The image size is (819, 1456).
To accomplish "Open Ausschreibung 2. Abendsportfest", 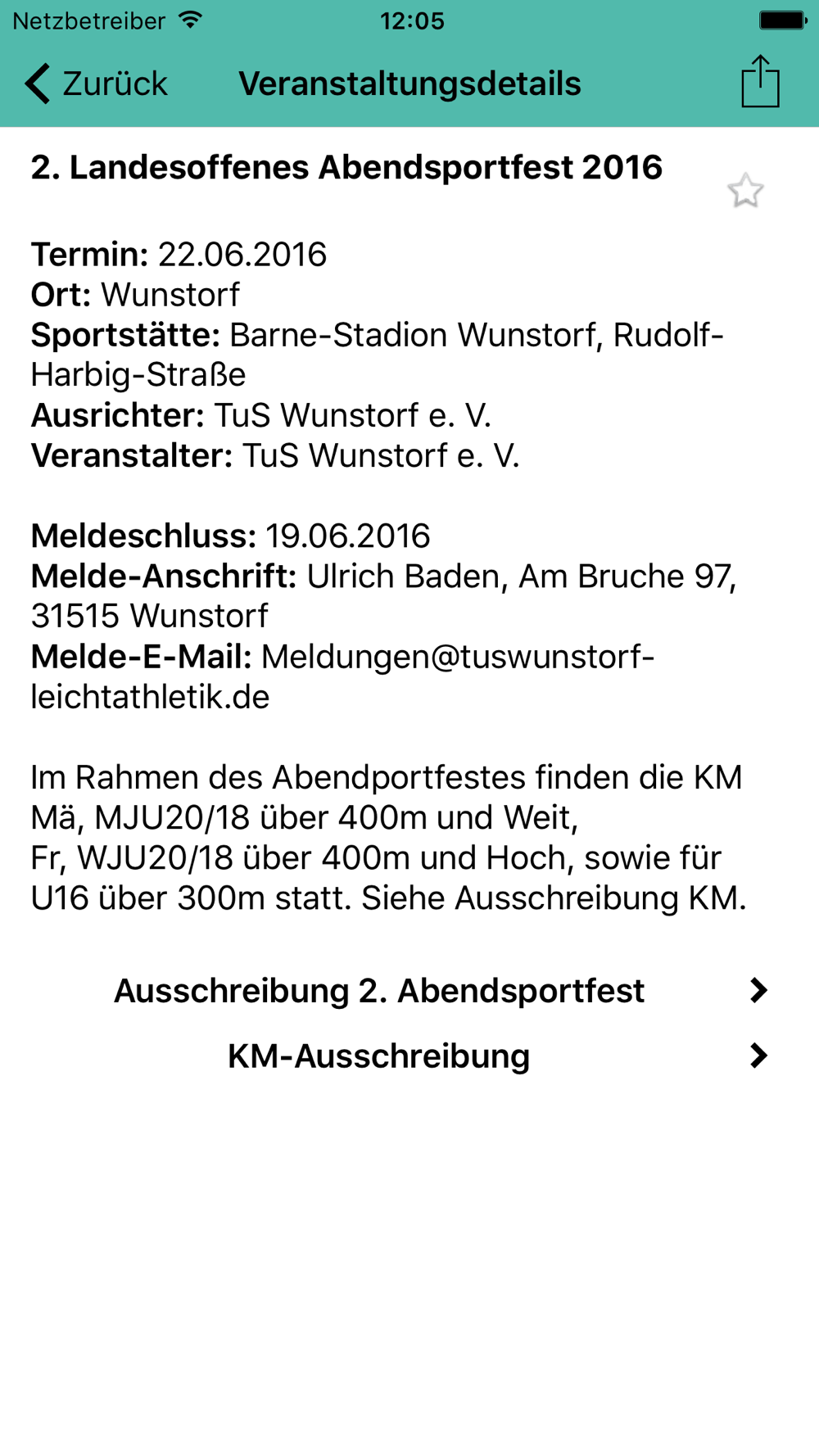I will click(x=409, y=990).
